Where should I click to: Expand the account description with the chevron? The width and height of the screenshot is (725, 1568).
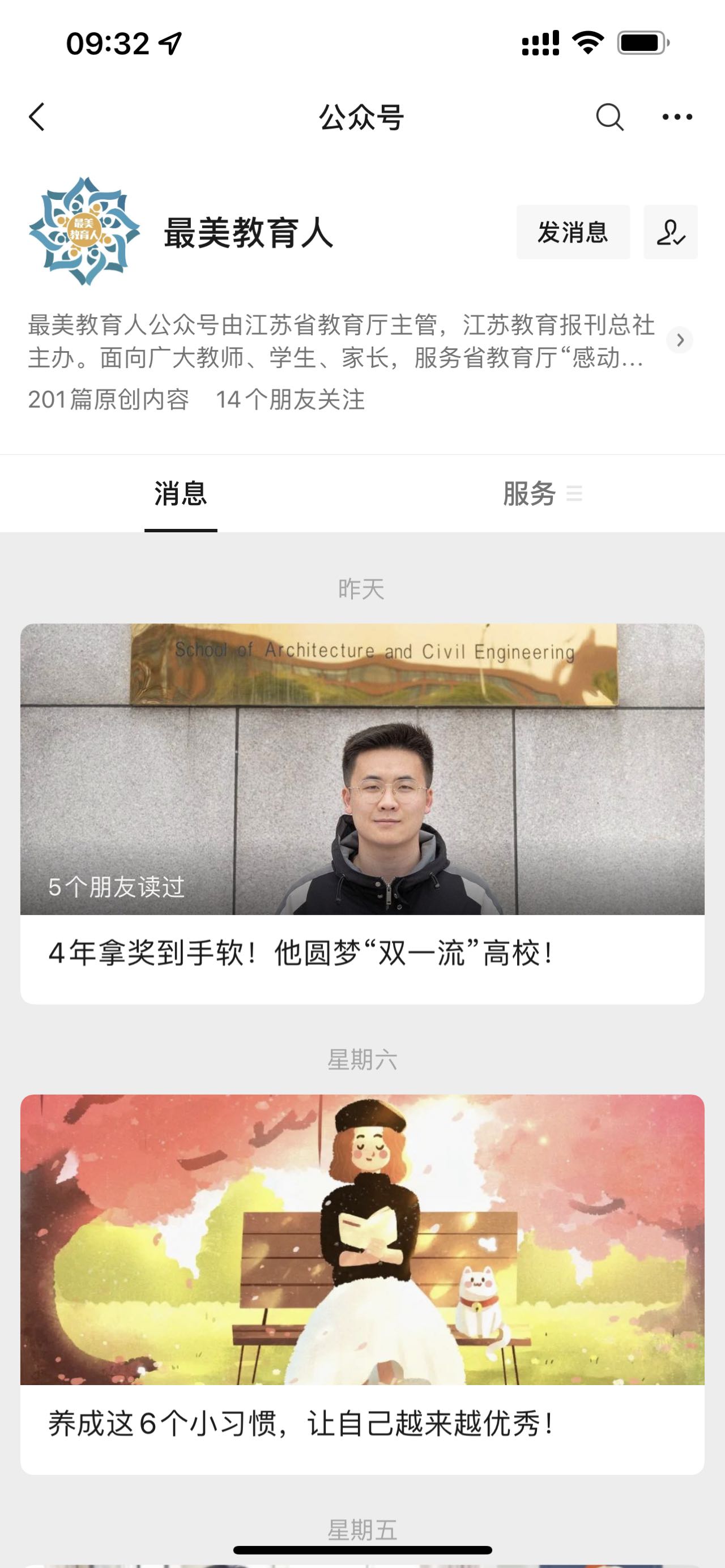[x=680, y=340]
